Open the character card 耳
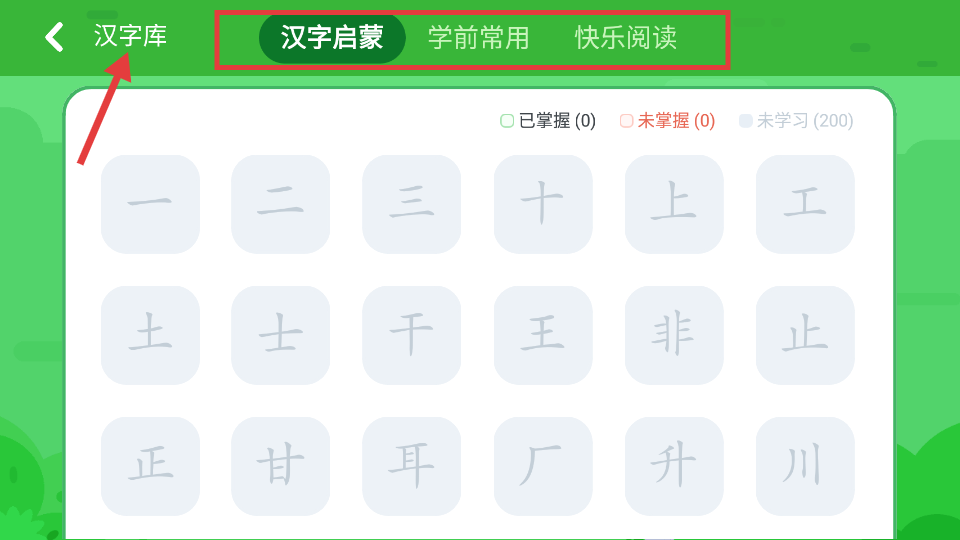 [x=411, y=466]
